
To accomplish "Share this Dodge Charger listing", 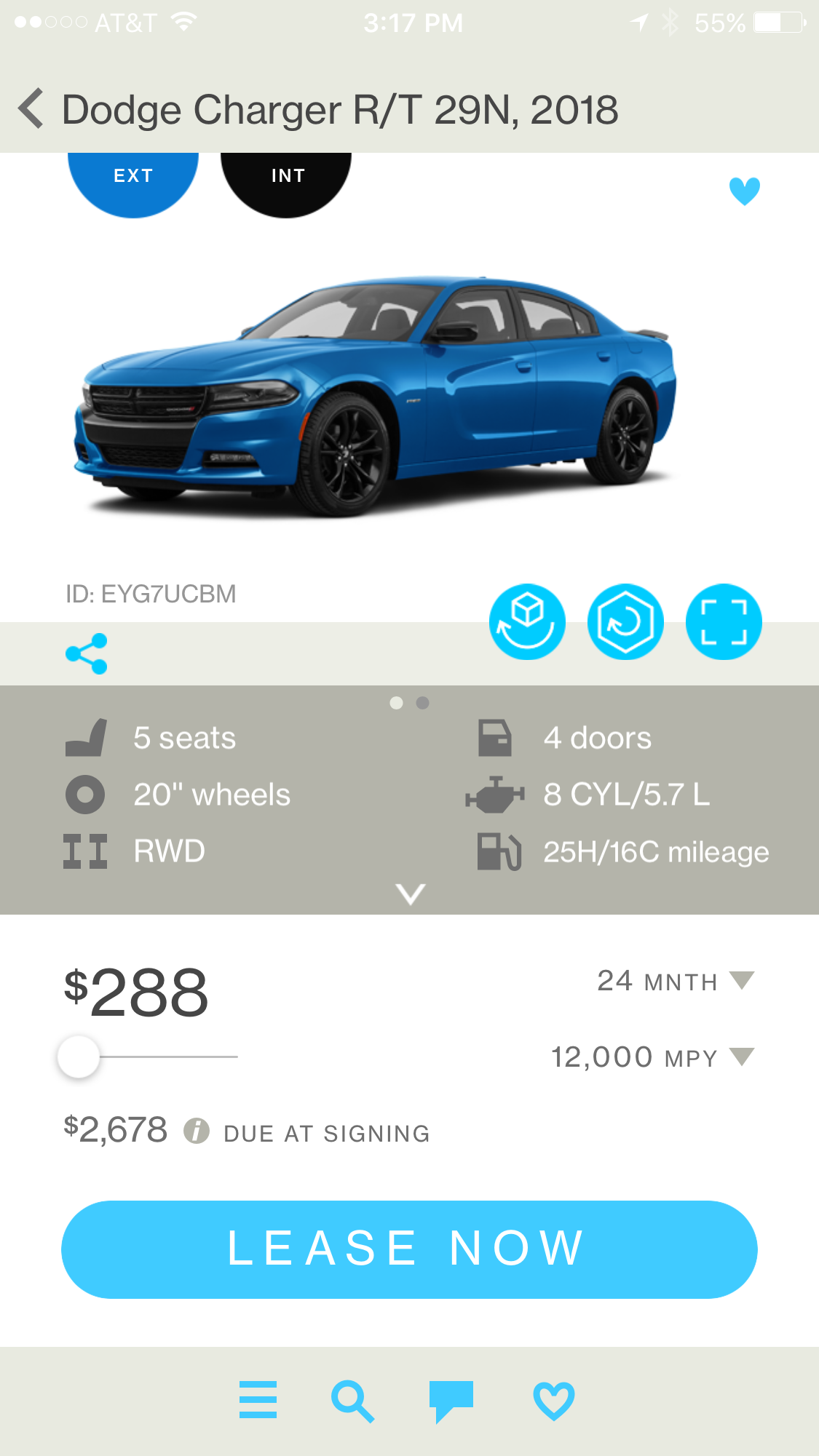I will coord(87,653).
